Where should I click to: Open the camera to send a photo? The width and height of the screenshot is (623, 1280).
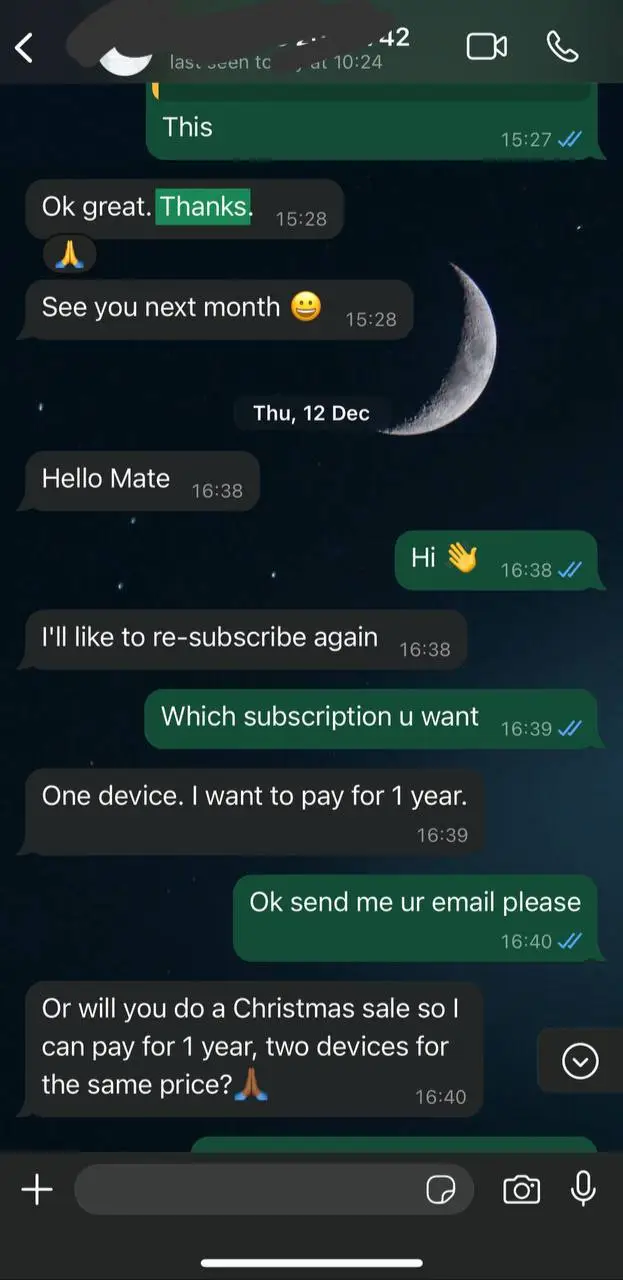(x=521, y=1189)
